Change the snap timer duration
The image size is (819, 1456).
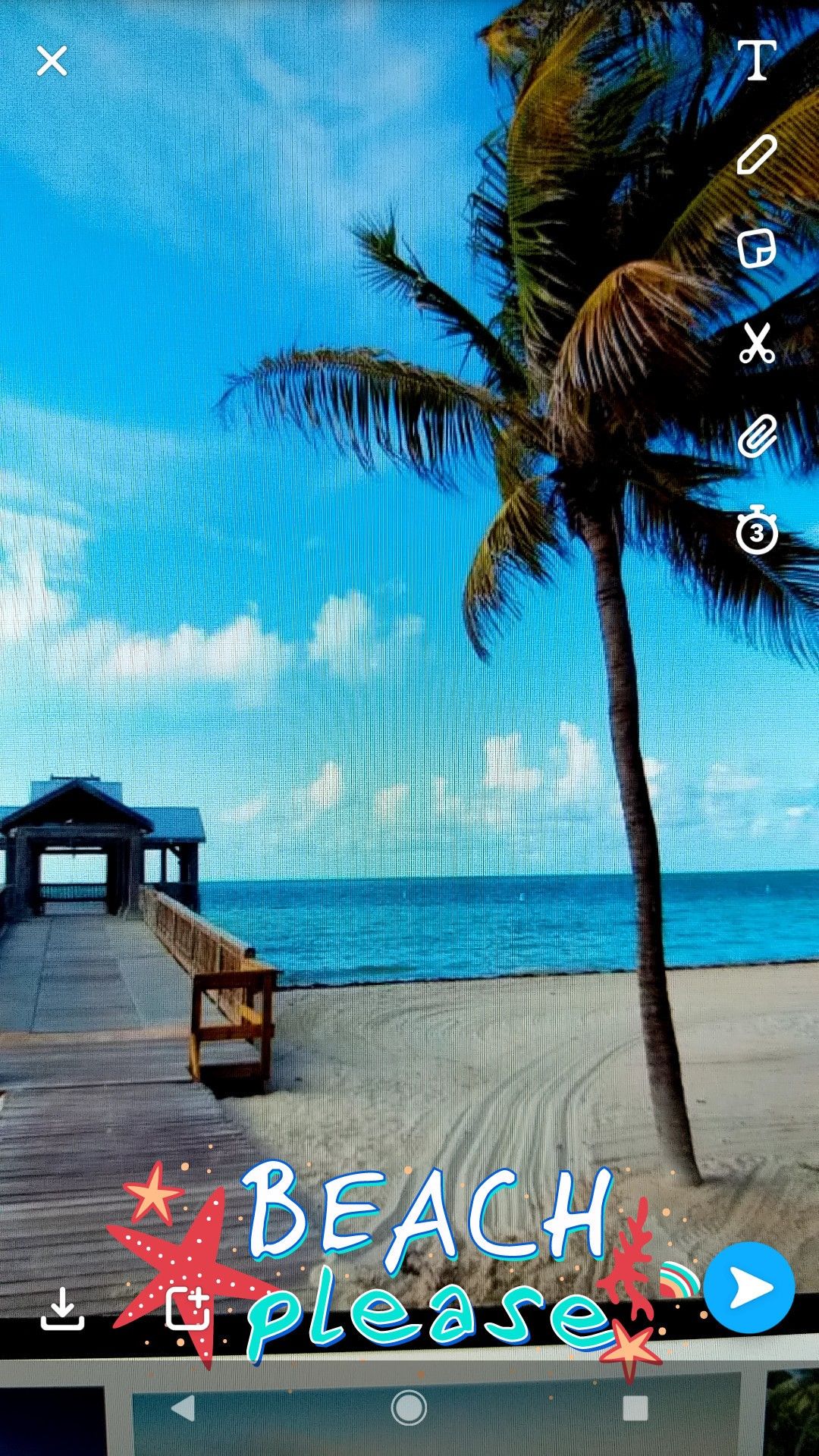[757, 529]
